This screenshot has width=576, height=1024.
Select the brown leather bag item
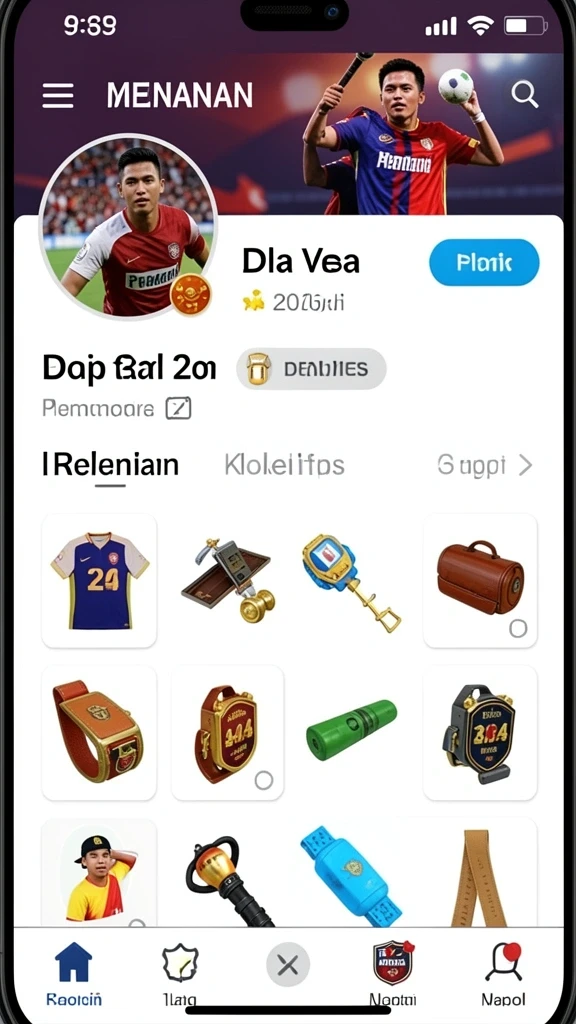click(x=480, y=581)
